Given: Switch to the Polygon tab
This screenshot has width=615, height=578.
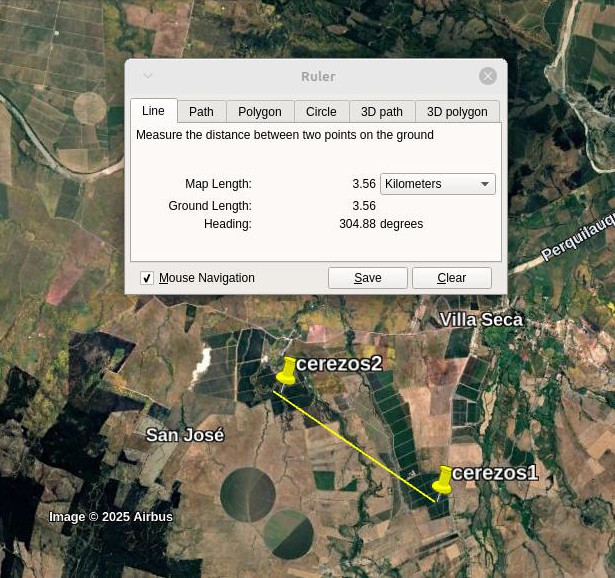Looking at the screenshot, I should (x=260, y=112).
